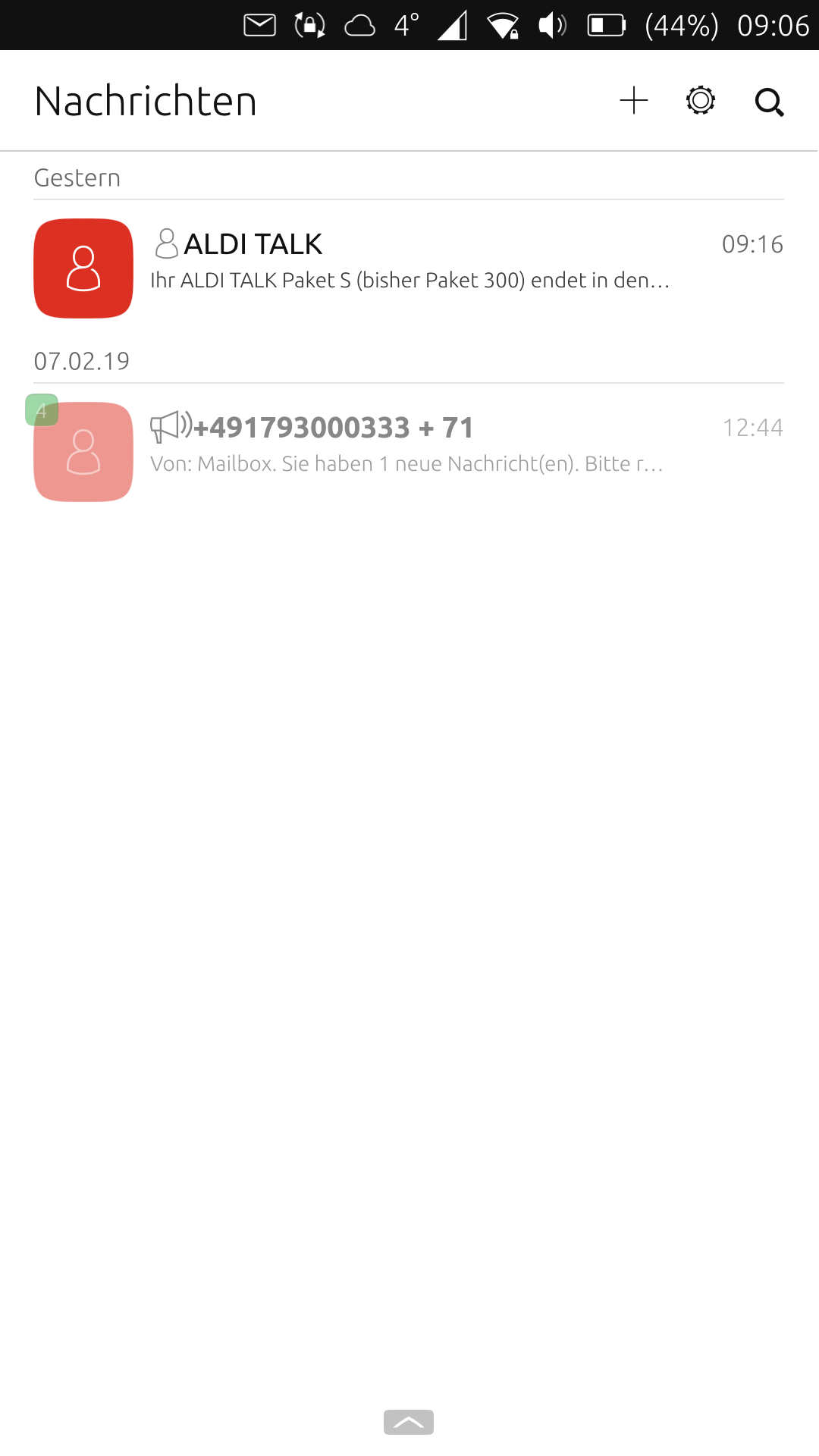Open the +491793000333 mailbox thread
Image resolution: width=819 pixels, height=1456 pixels.
point(409,452)
